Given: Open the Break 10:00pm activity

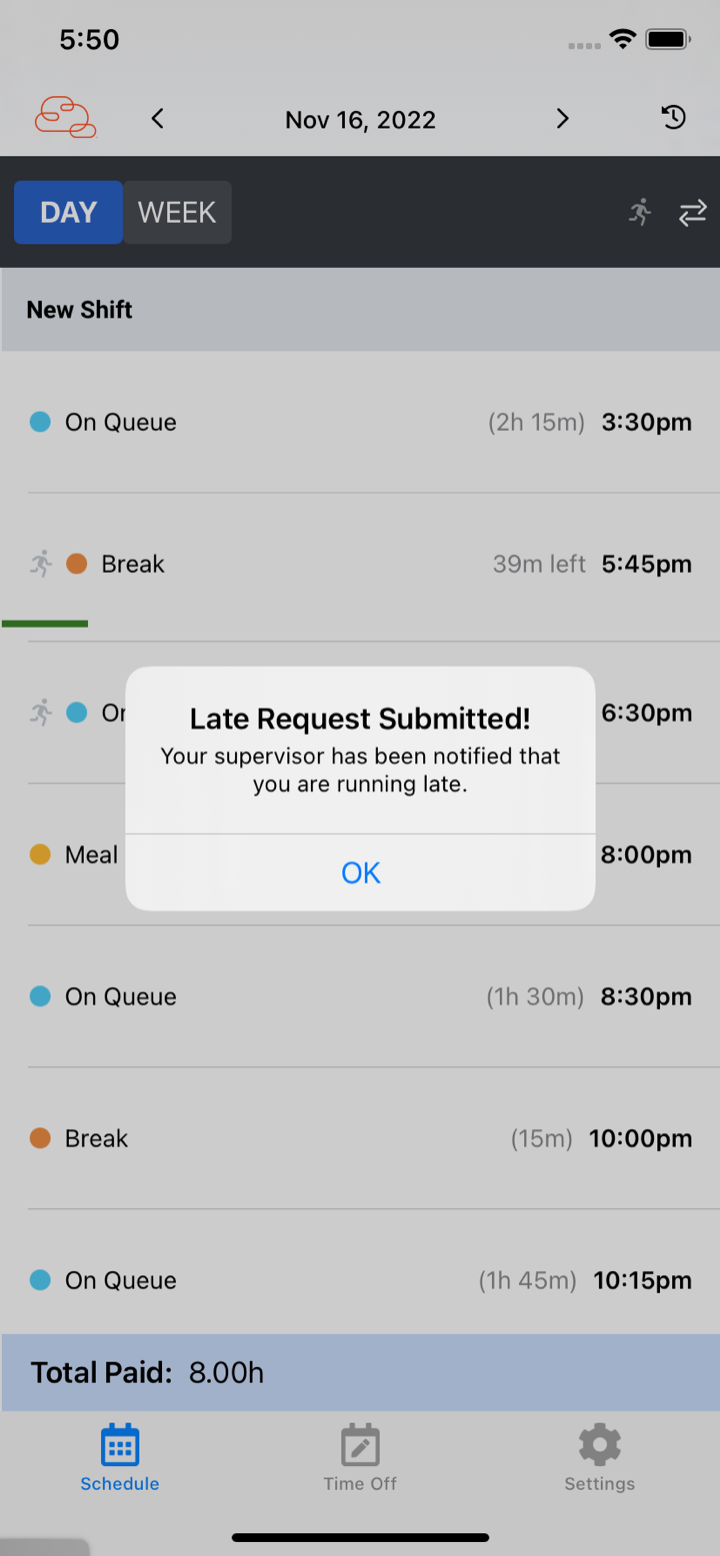Looking at the screenshot, I should pyautogui.click(x=360, y=1138).
